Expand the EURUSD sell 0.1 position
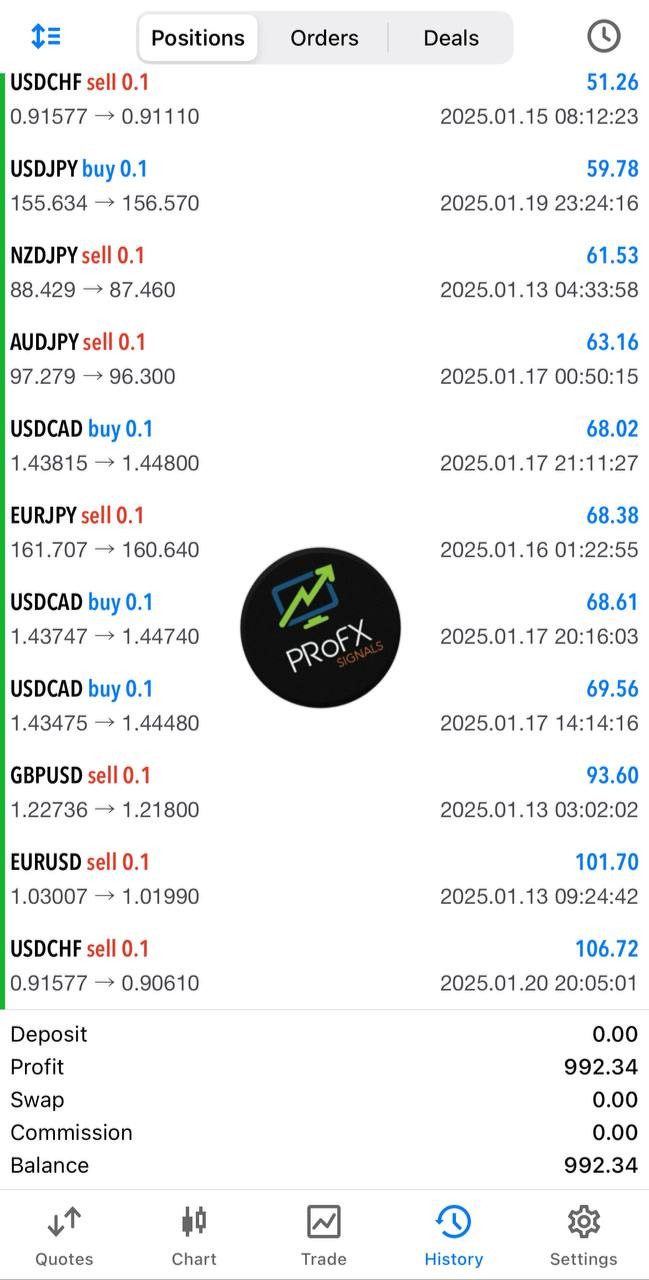 pos(324,879)
